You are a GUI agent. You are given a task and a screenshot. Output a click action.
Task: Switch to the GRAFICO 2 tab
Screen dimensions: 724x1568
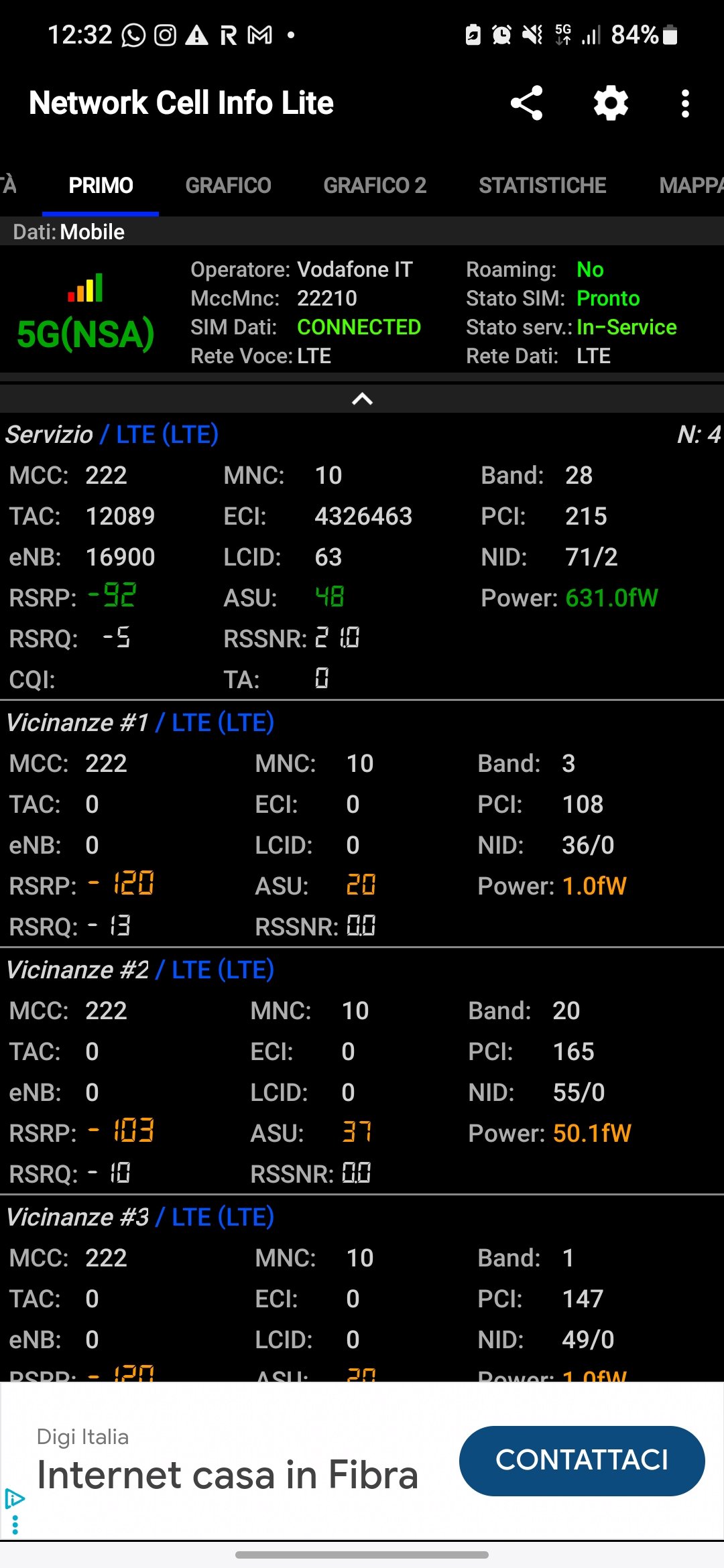click(375, 185)
